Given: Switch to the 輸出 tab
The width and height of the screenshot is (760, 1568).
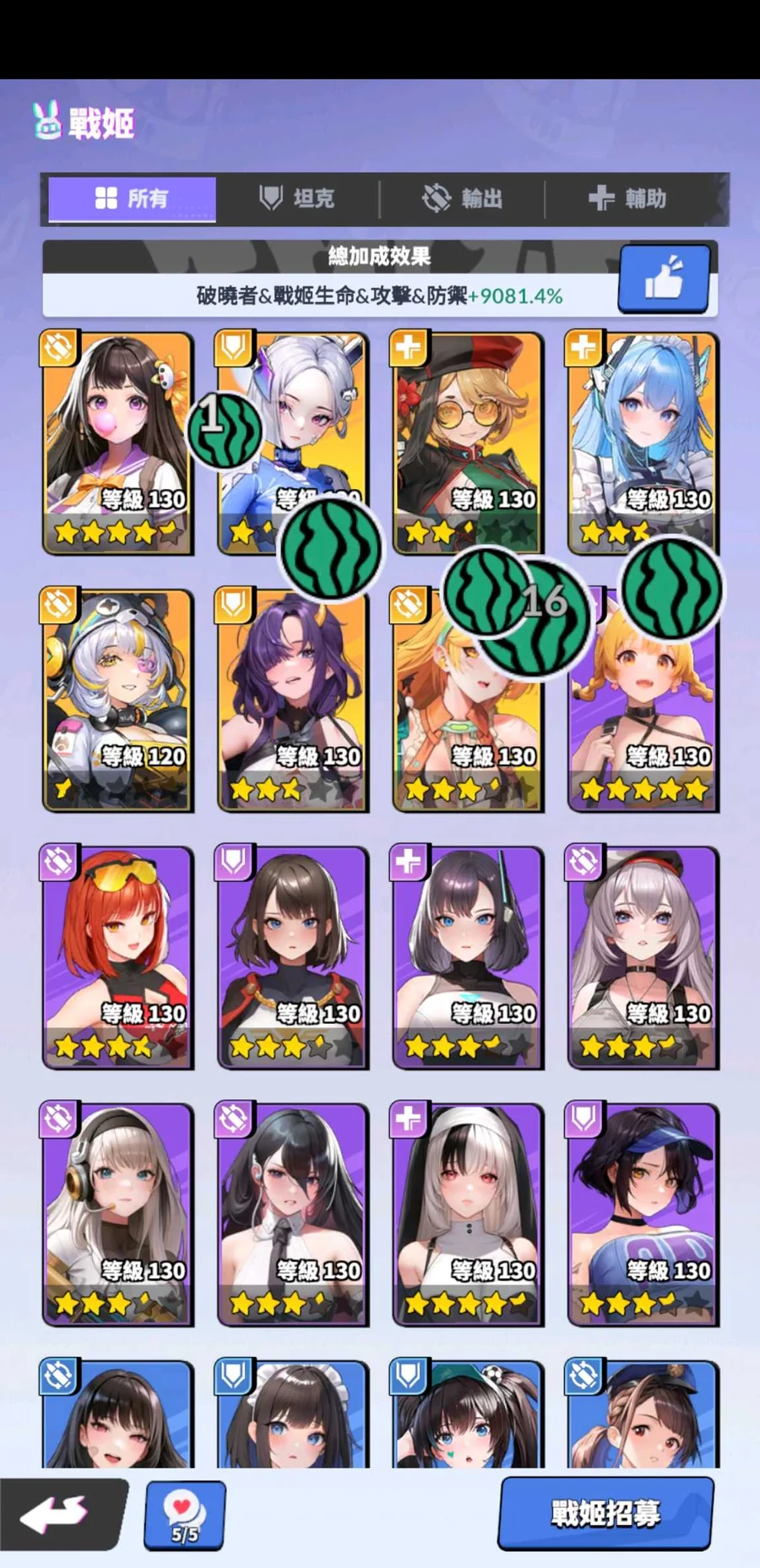Looking at the screenshot, I should click(x=462, y=199).
